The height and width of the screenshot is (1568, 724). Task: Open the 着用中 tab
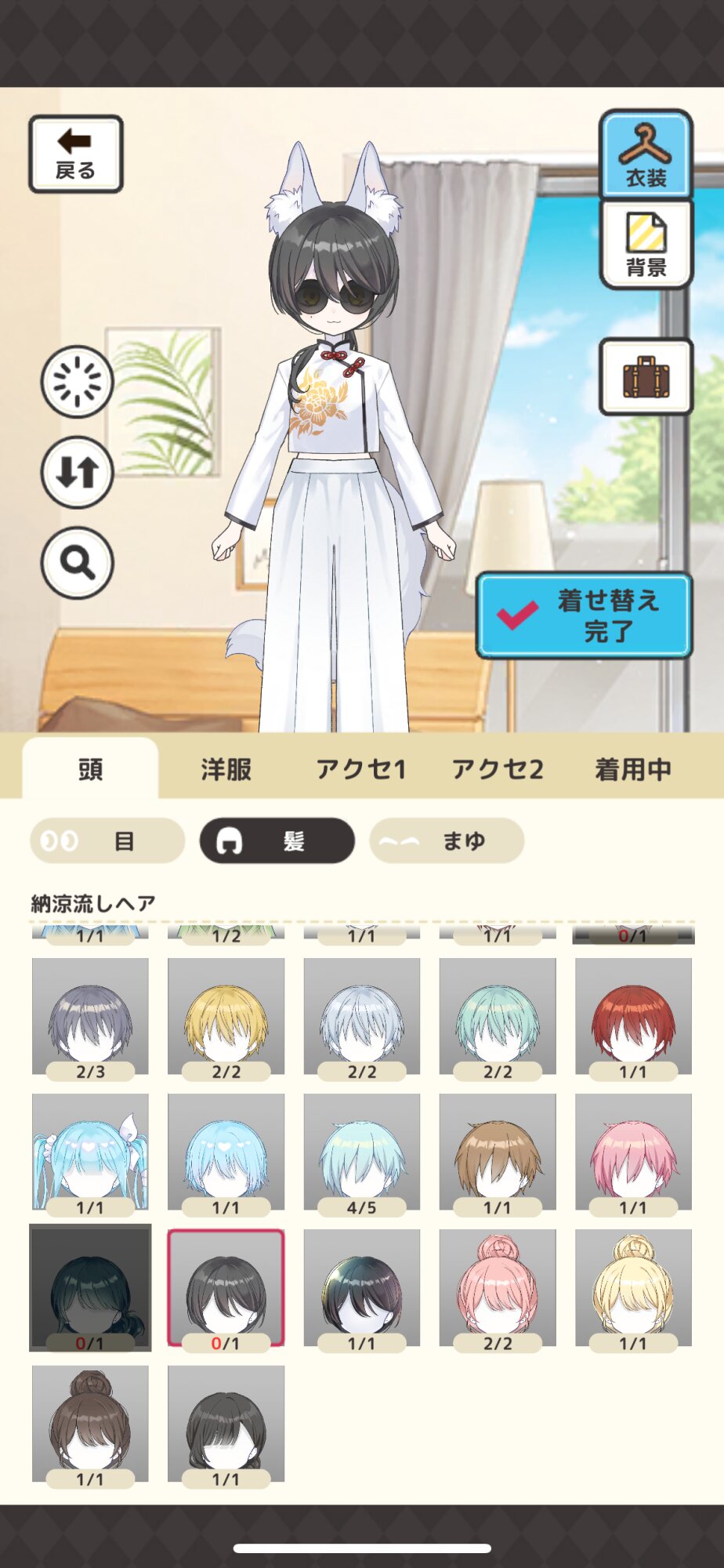point(633,769)
